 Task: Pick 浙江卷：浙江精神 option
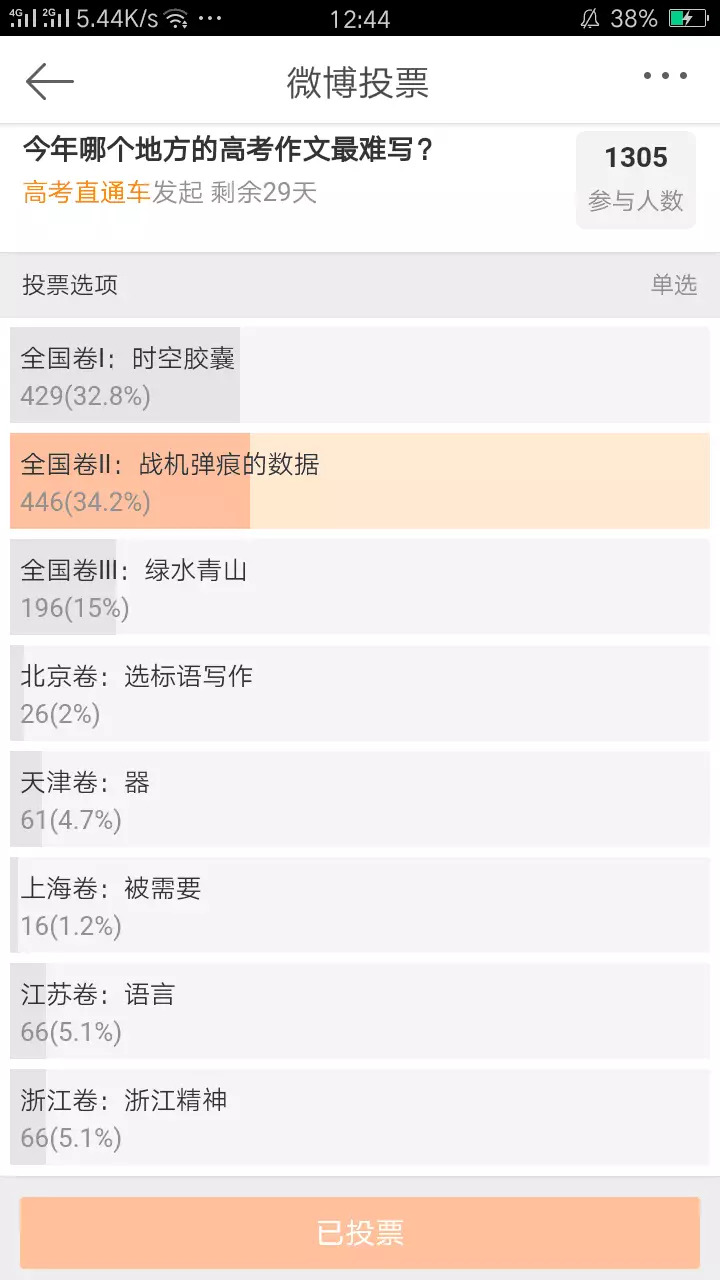(x=360, y=1118)
